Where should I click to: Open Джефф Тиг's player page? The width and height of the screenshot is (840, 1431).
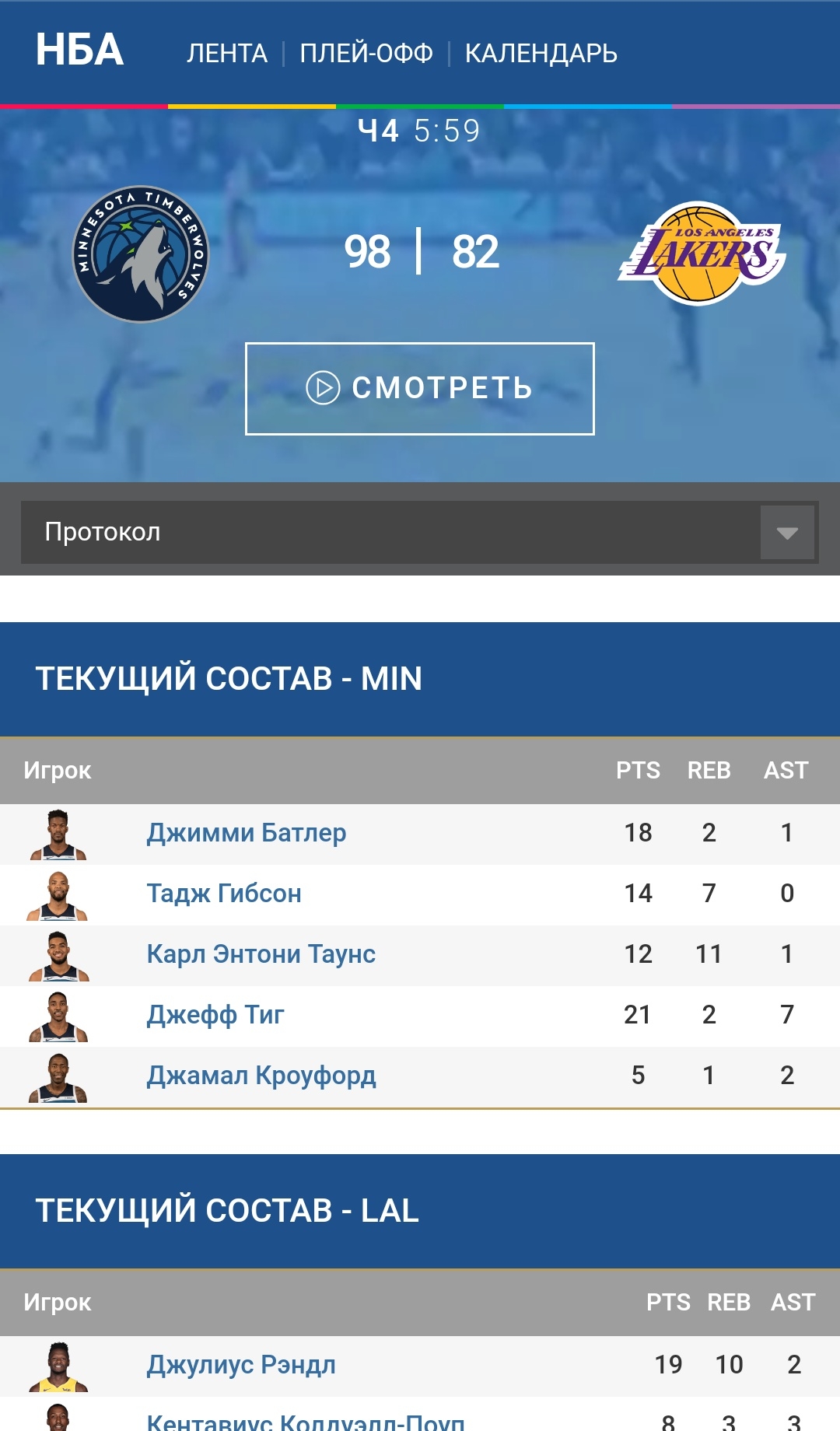pyautogui.click(x=215, y=1015)
